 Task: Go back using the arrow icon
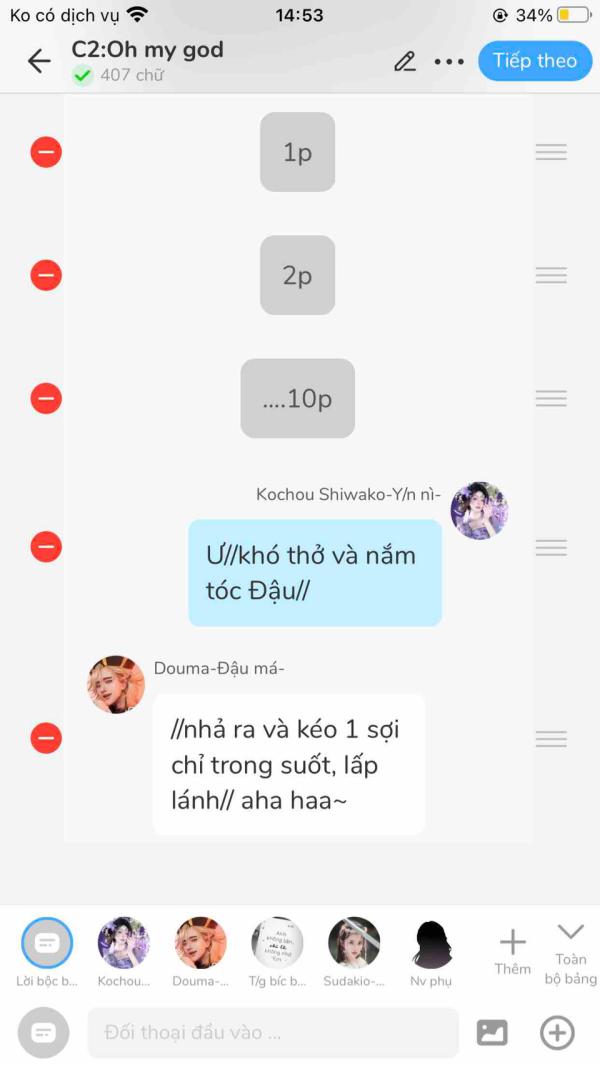pos(39,61)
